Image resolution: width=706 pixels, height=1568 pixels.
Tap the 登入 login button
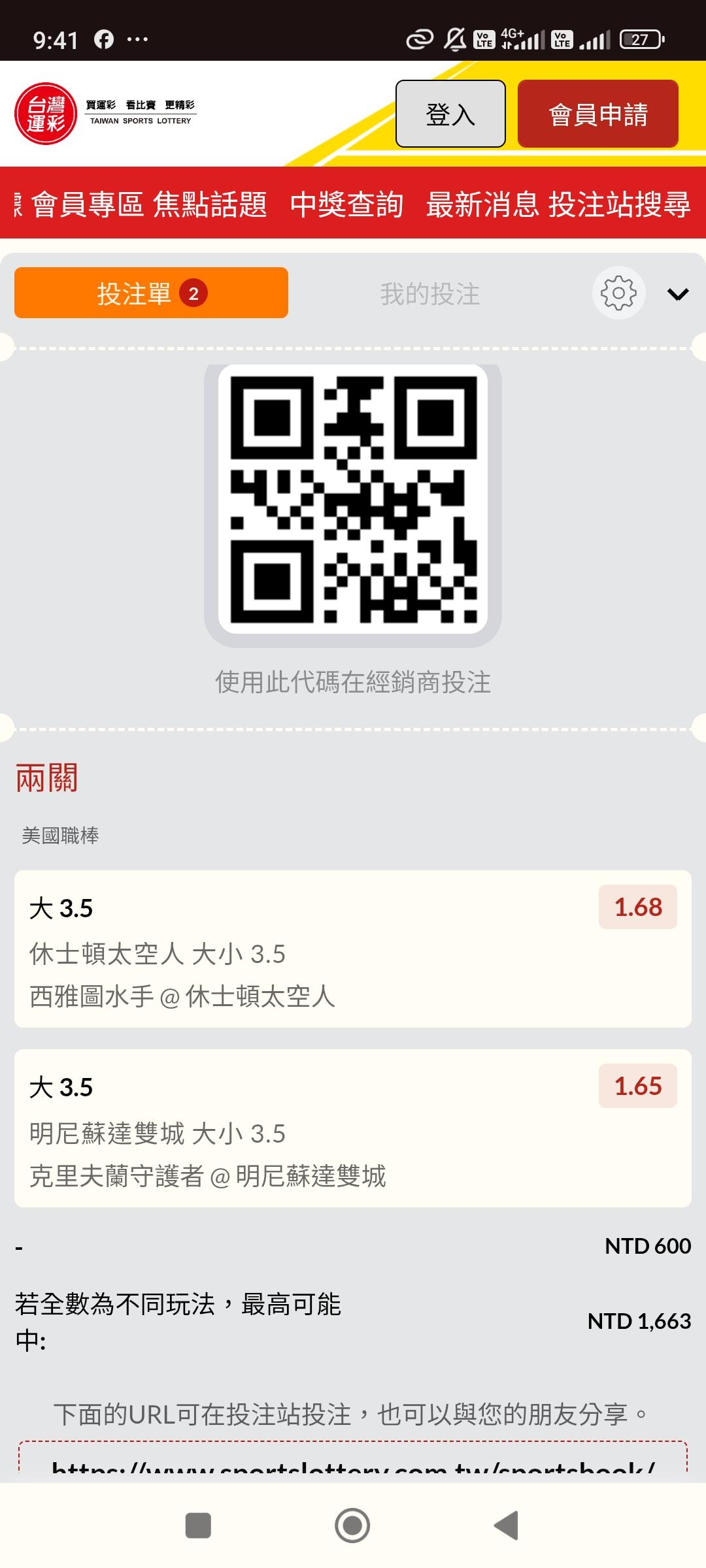[450, 114]
